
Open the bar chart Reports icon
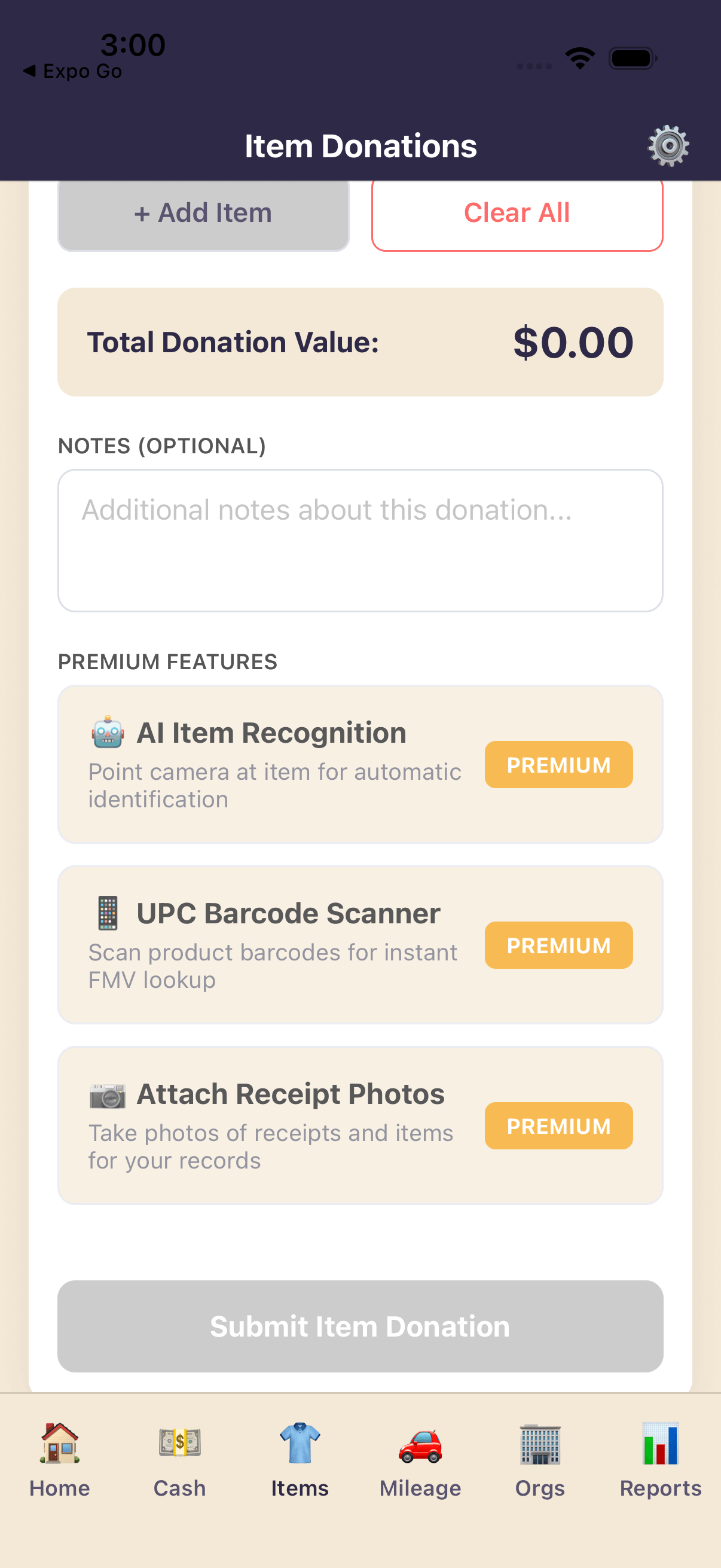coord(659,1444)
